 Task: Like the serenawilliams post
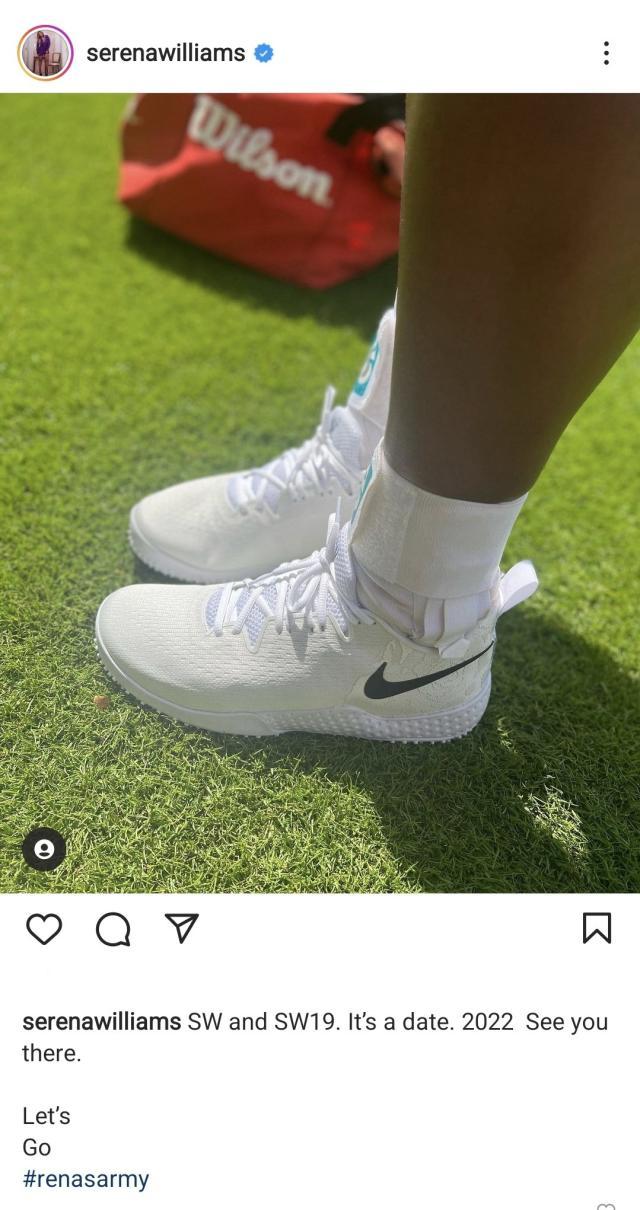coord(44,929)
